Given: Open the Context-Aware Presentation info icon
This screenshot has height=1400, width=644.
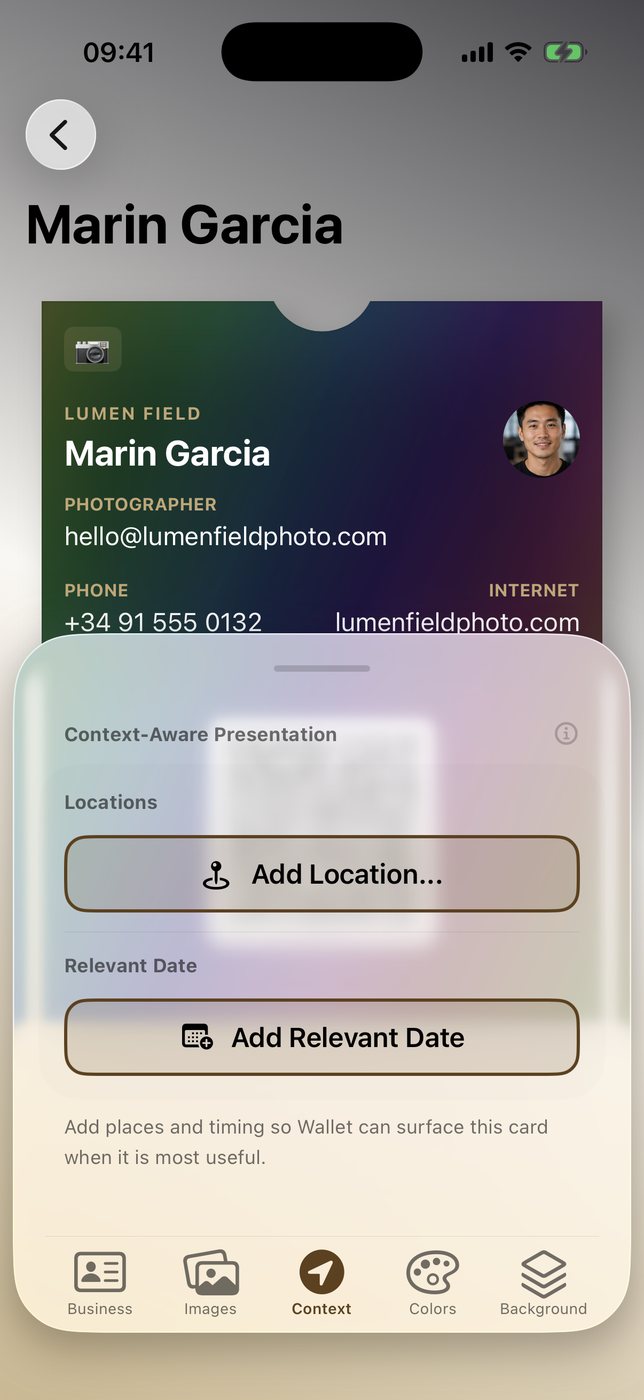Looking at the screenshot, I should (566, 734).
